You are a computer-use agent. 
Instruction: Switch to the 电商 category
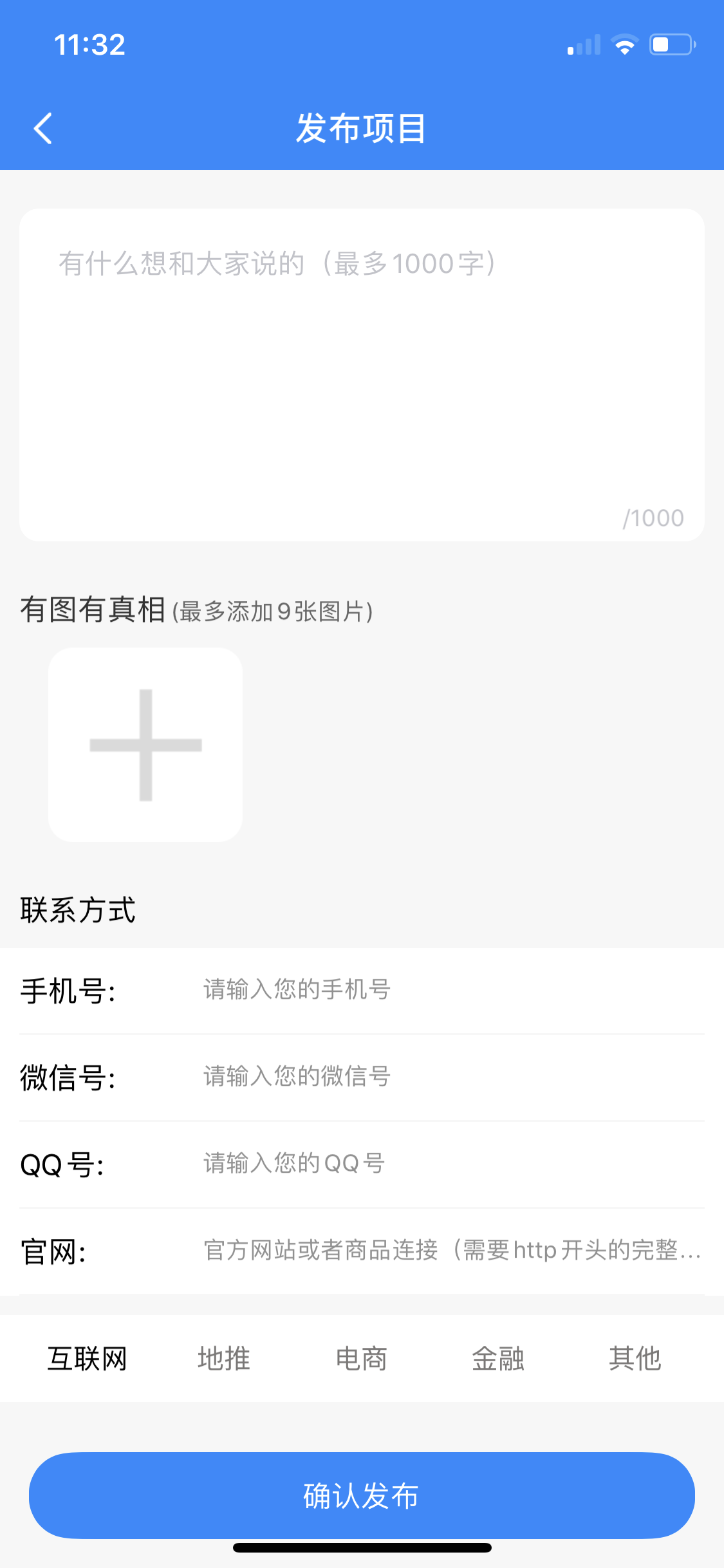(x=360, y=1359)
